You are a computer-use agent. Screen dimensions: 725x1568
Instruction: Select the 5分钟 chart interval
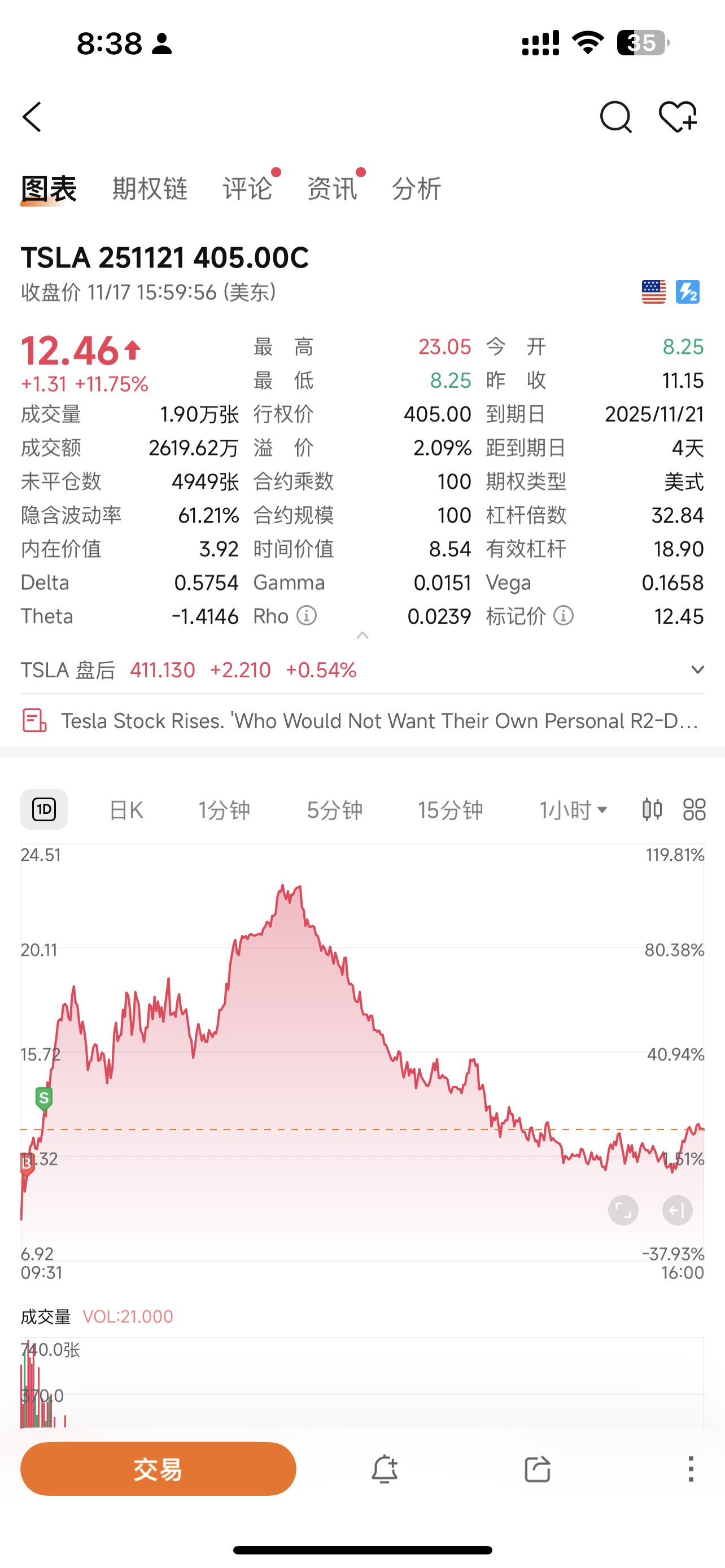pos(335,810)
